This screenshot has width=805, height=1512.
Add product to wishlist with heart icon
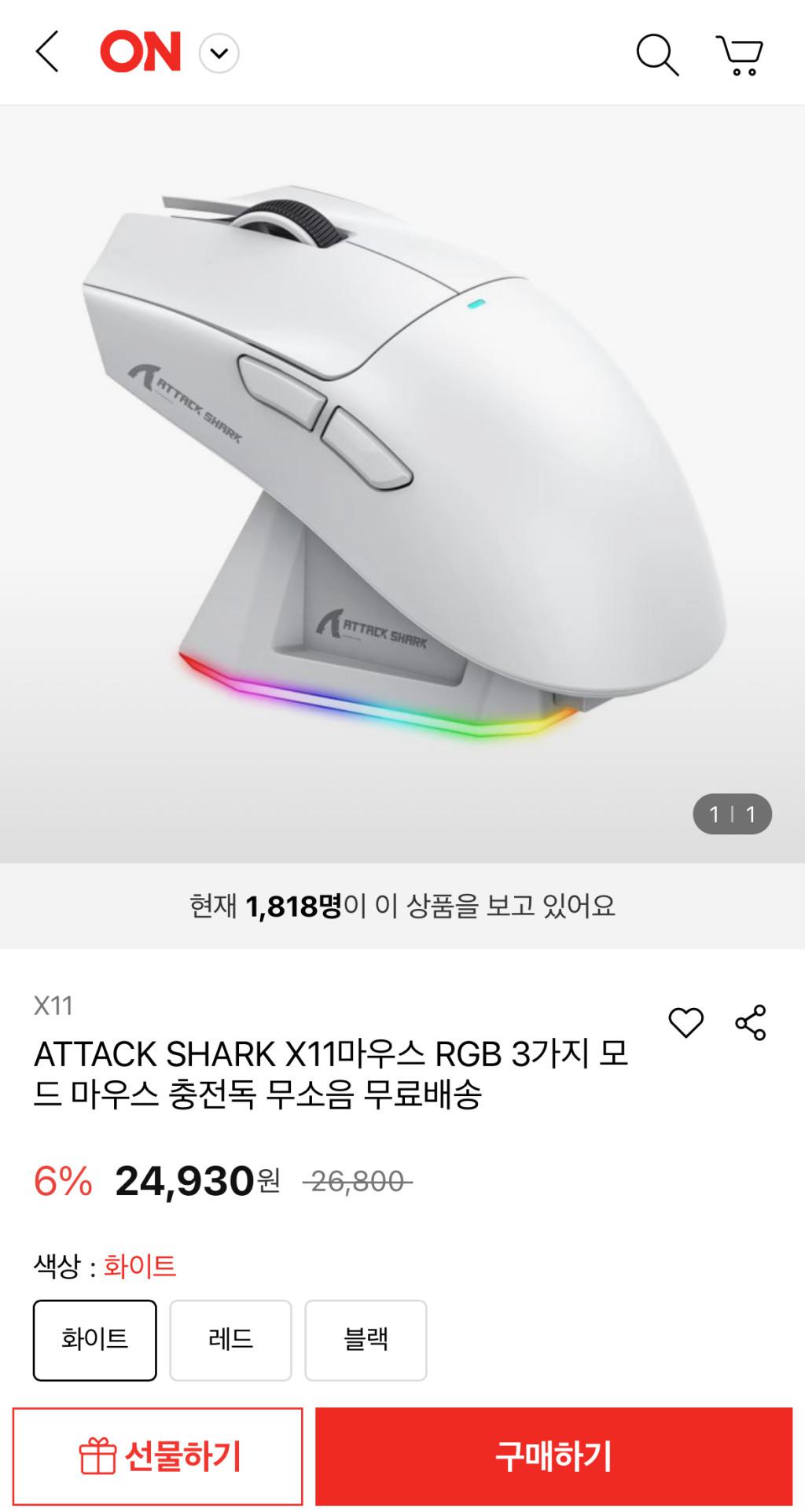686,1023
